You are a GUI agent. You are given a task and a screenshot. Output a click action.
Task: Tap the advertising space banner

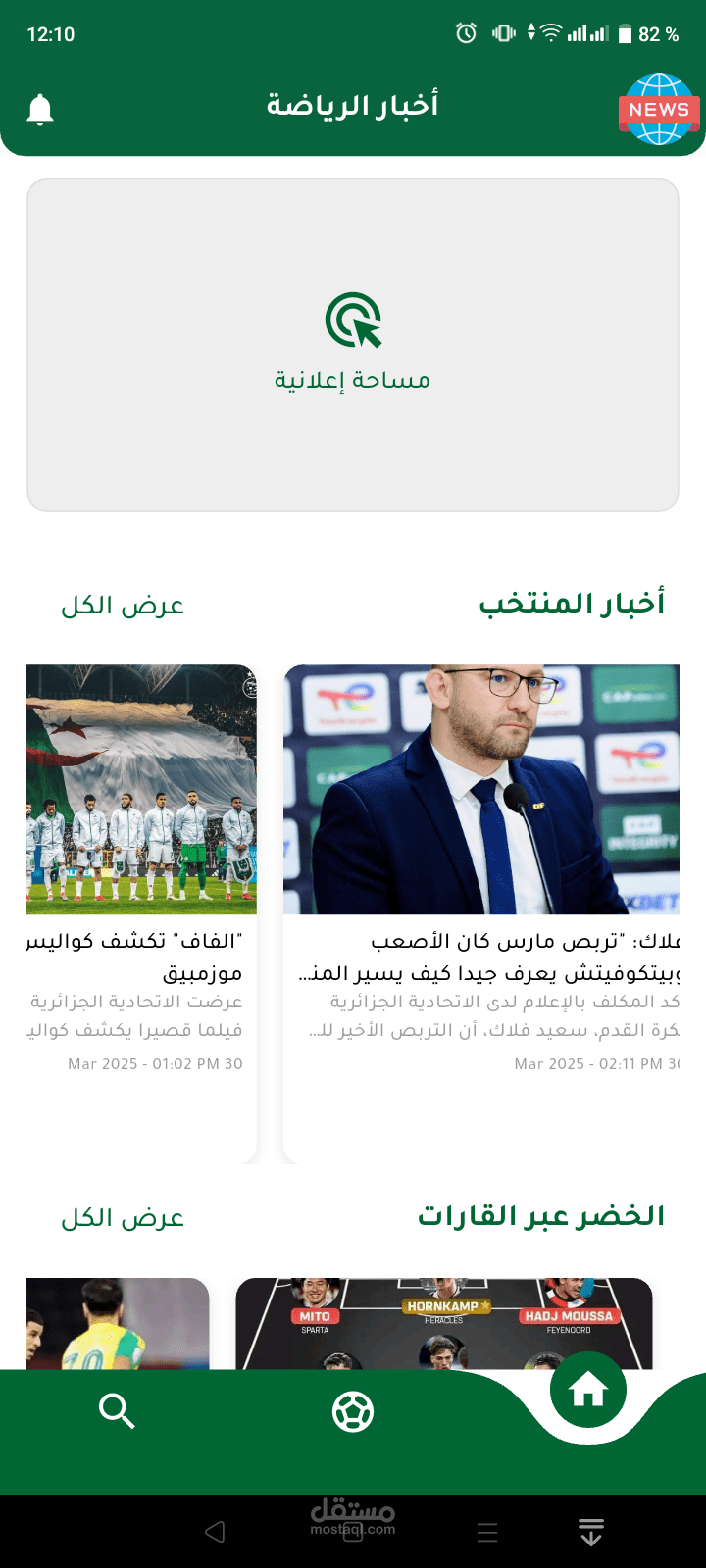[353, 345]
